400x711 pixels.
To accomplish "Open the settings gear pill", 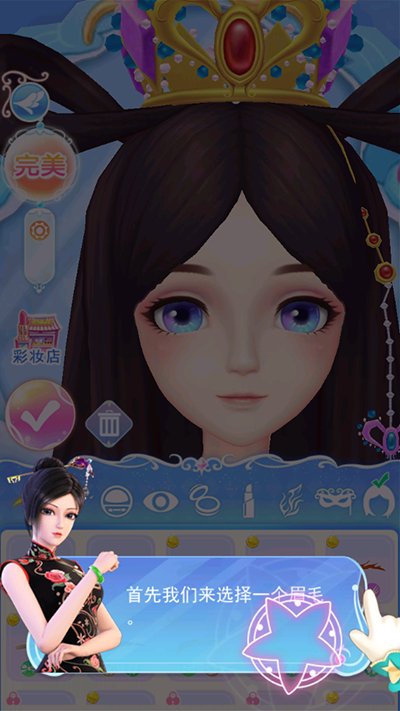I will 39,248.
